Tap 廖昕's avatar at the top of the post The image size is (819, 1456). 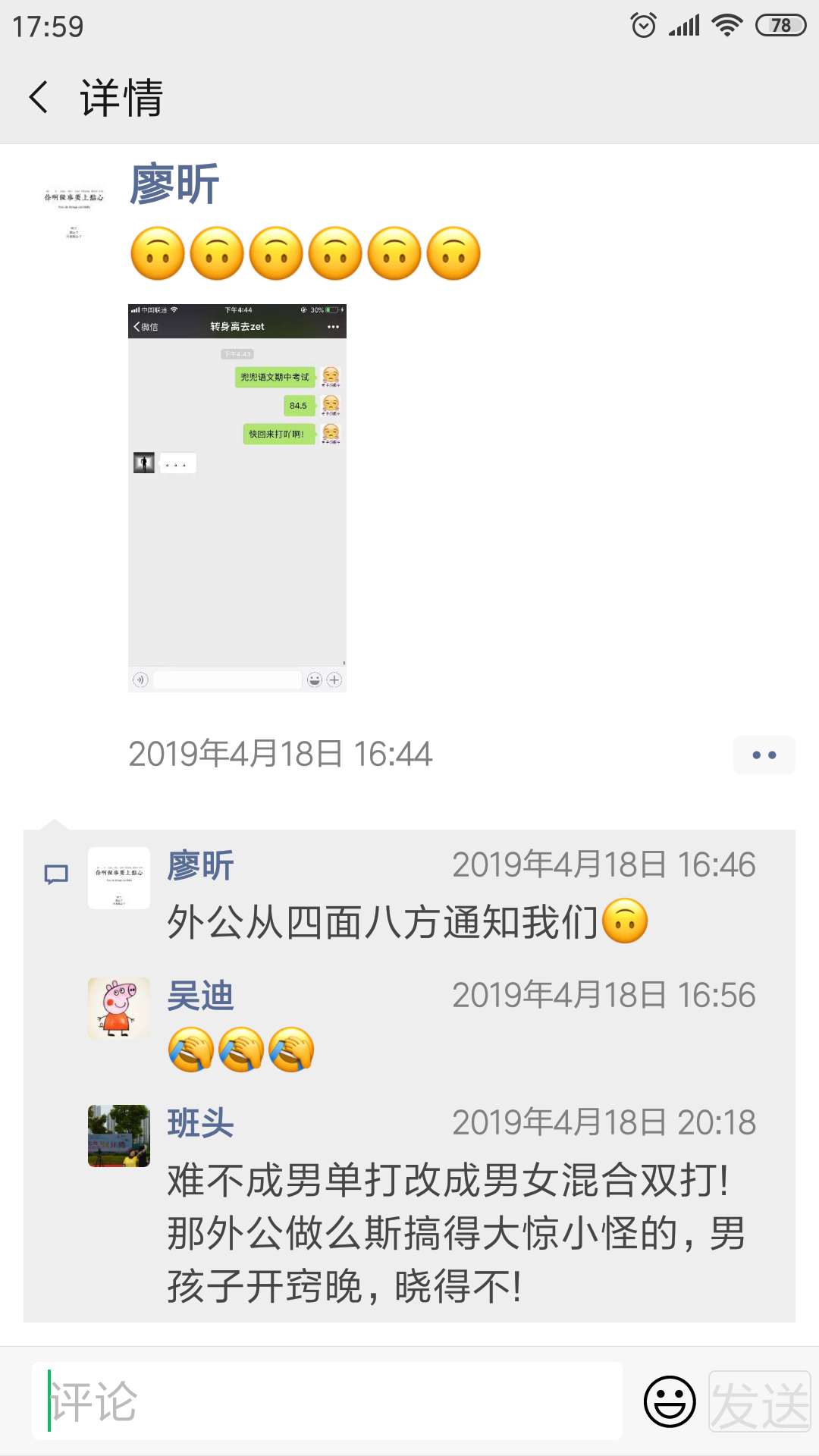pyautogui.click(x=74, y=197)
